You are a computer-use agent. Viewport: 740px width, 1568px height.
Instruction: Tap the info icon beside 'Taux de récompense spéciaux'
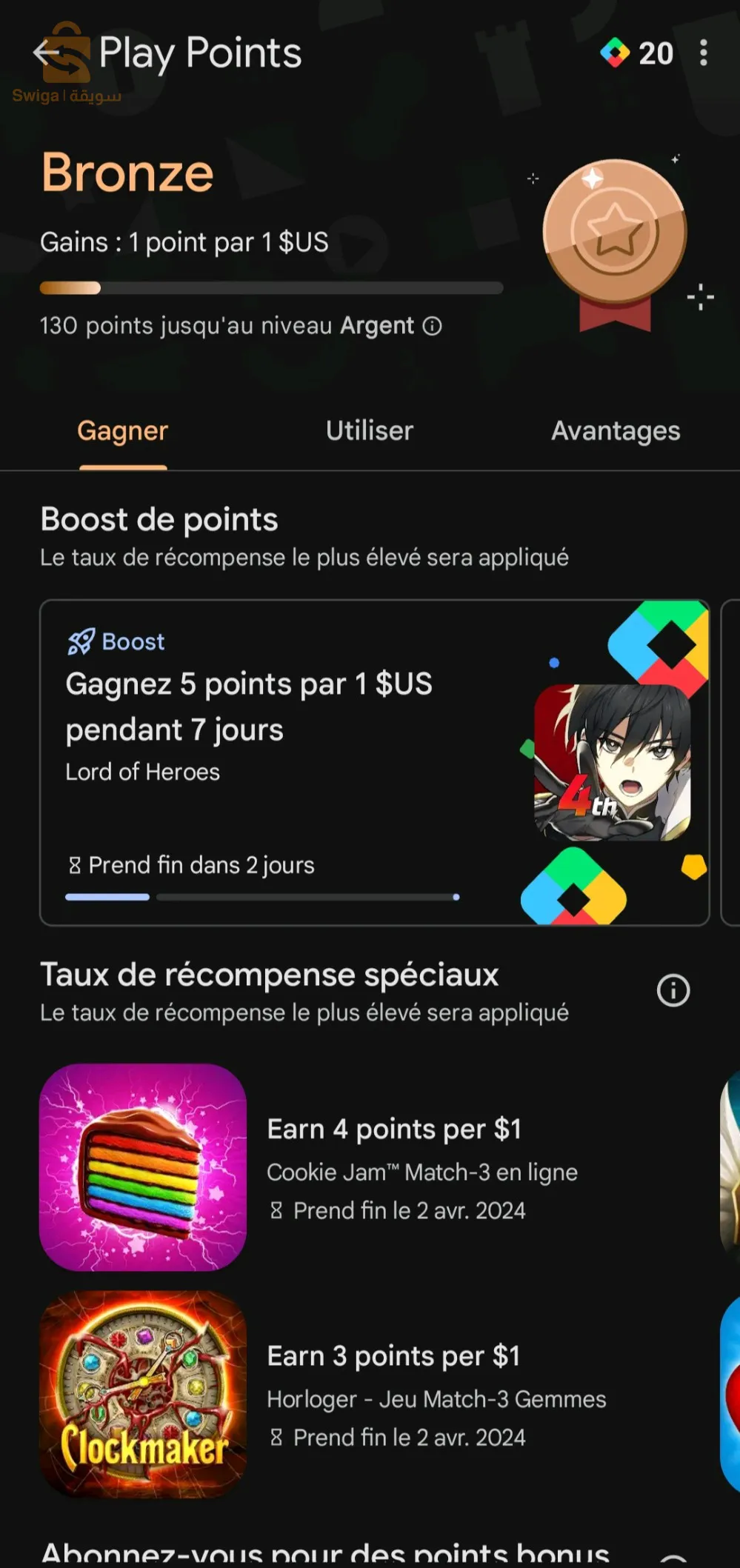pos(672,990)
